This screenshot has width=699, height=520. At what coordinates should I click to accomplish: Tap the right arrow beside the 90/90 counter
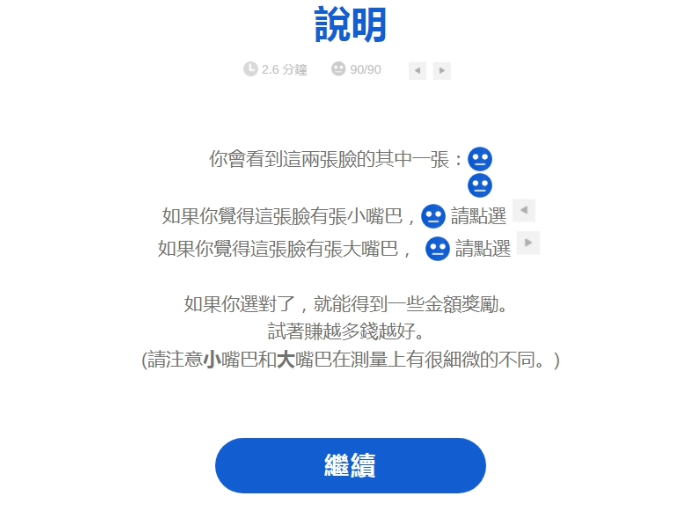[x=442, y=70]
